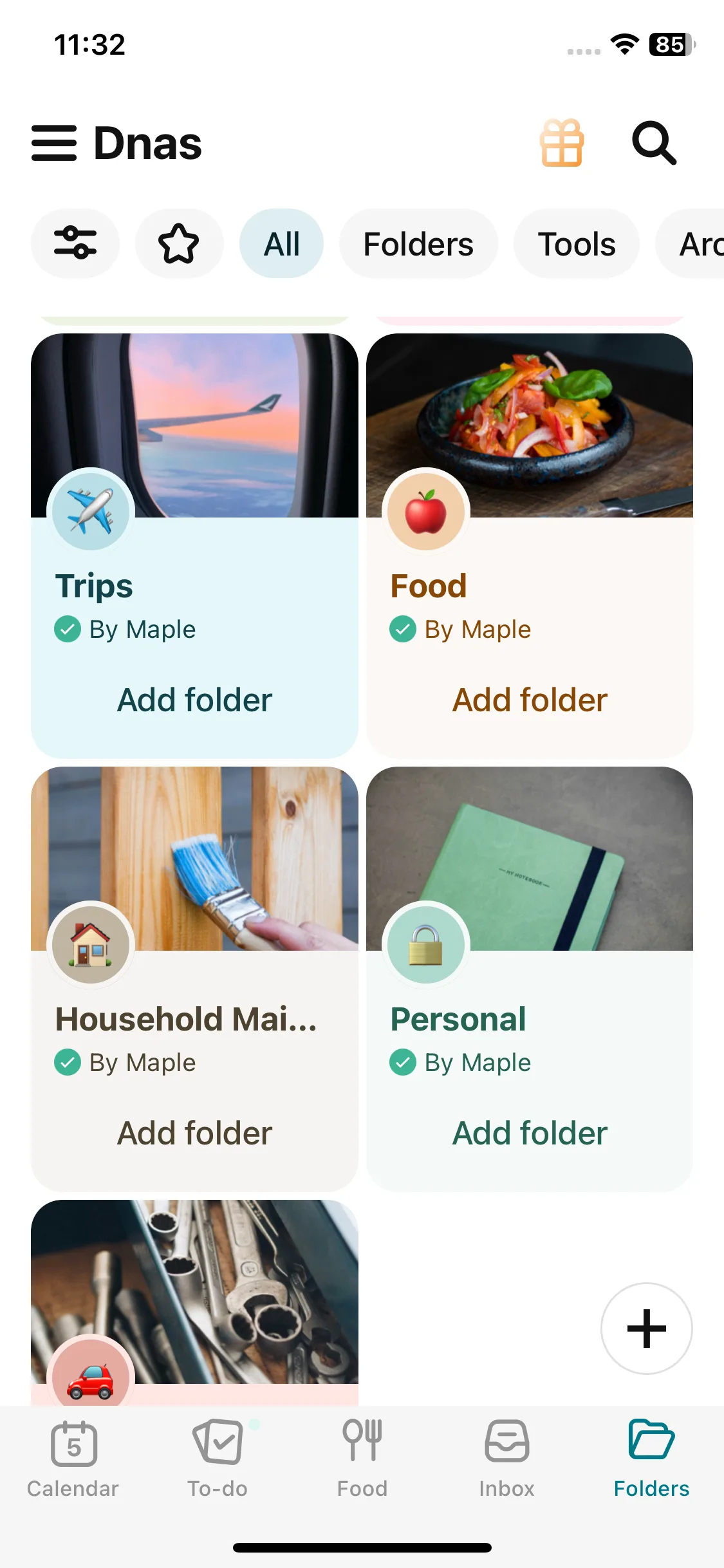Add the Trips folder

pos(194,700)
